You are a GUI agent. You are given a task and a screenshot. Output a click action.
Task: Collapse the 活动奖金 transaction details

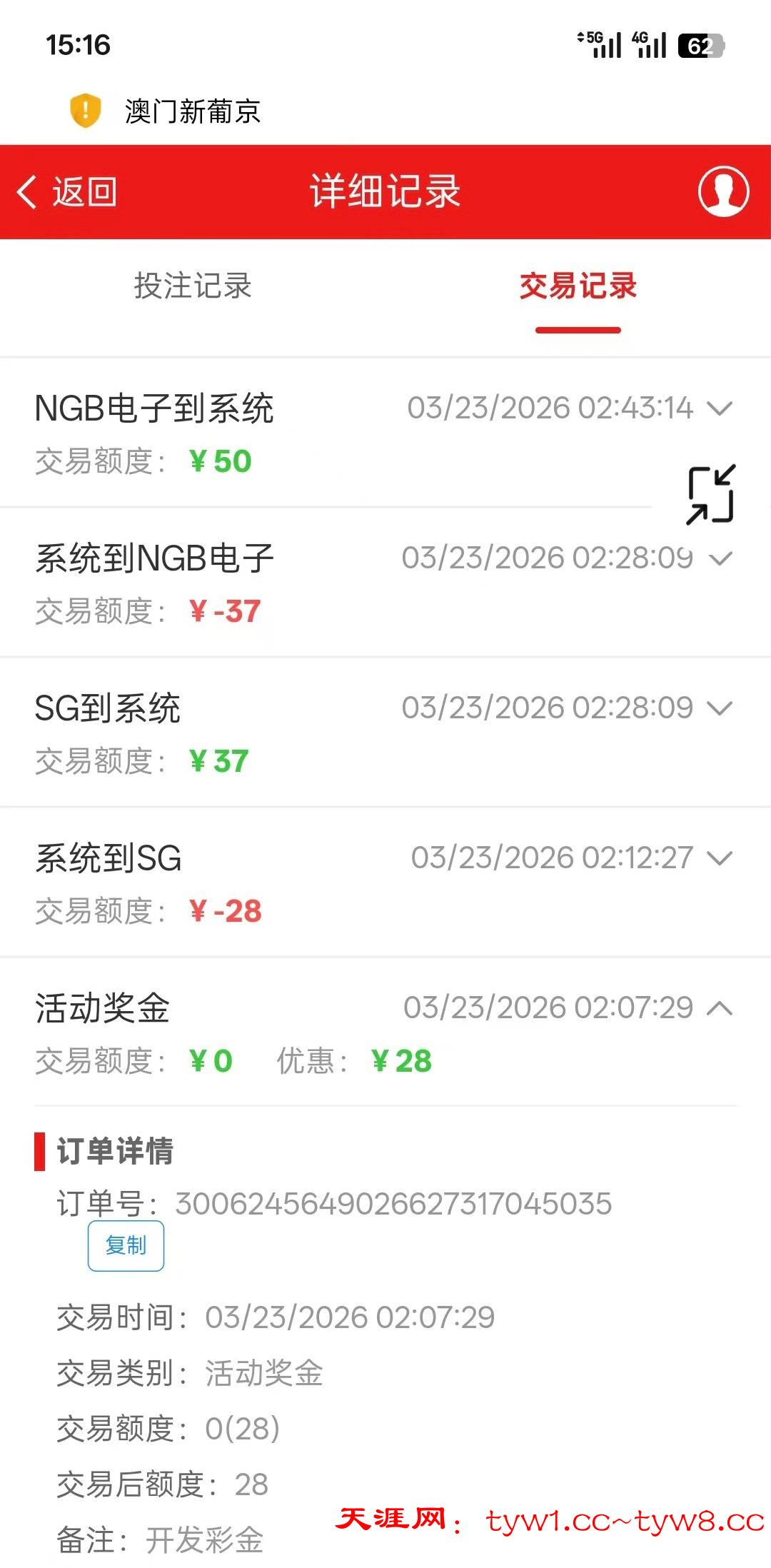coord(720,1008)
